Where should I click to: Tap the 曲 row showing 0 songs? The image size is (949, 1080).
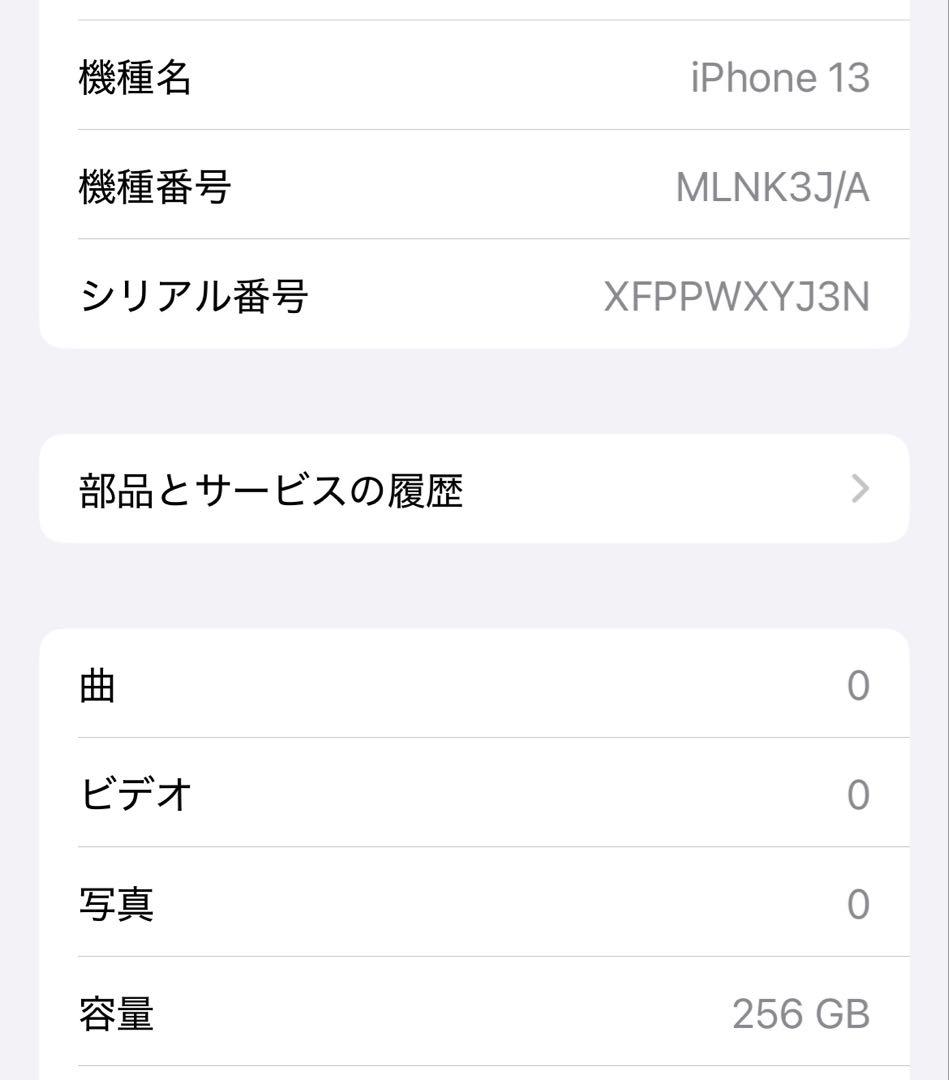pos(474,685)
